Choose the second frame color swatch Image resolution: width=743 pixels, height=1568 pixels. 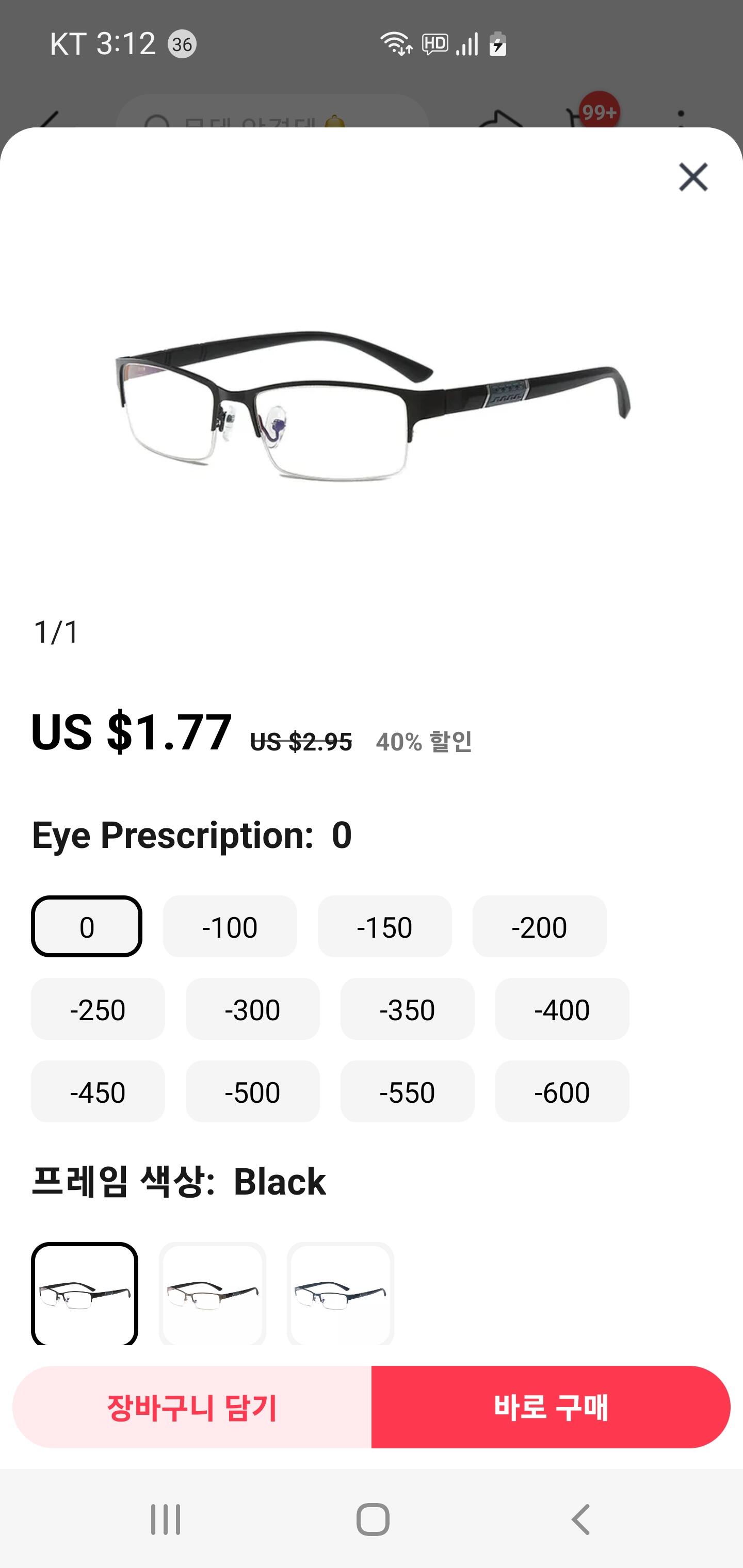tap(213, 1294)
